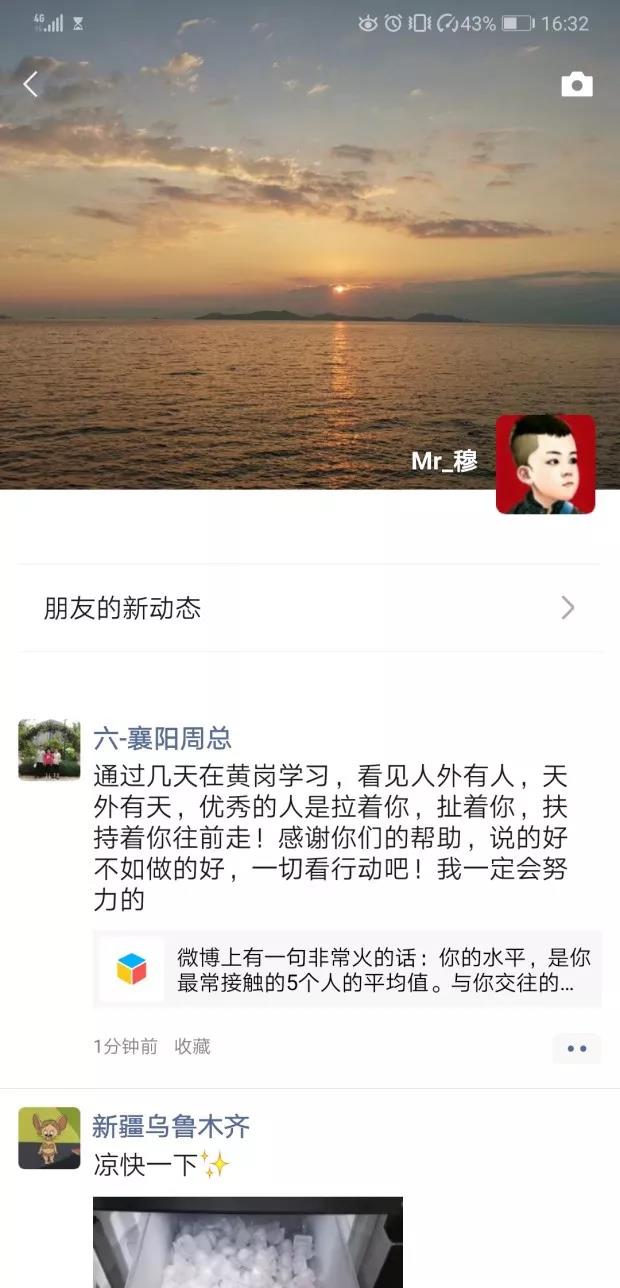The height and width of the screenshot is (1288, 620).
Task: Open the shared Weibo article card
Action: 347,969
